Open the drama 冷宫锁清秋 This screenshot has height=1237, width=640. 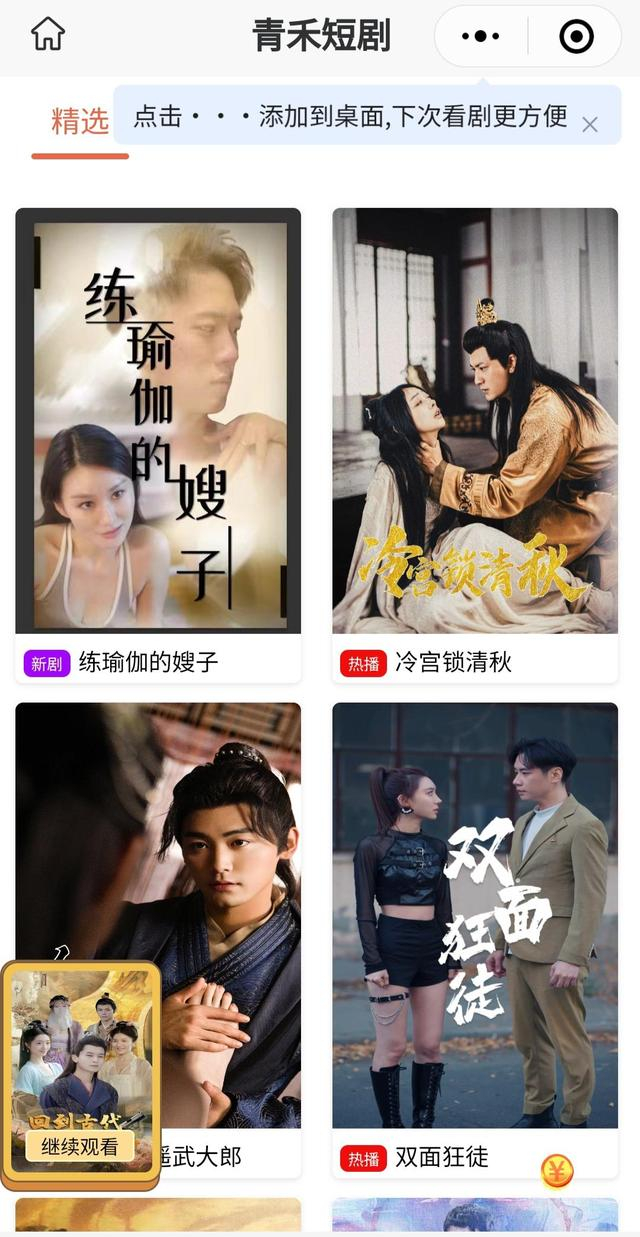(x=475, y=420)
